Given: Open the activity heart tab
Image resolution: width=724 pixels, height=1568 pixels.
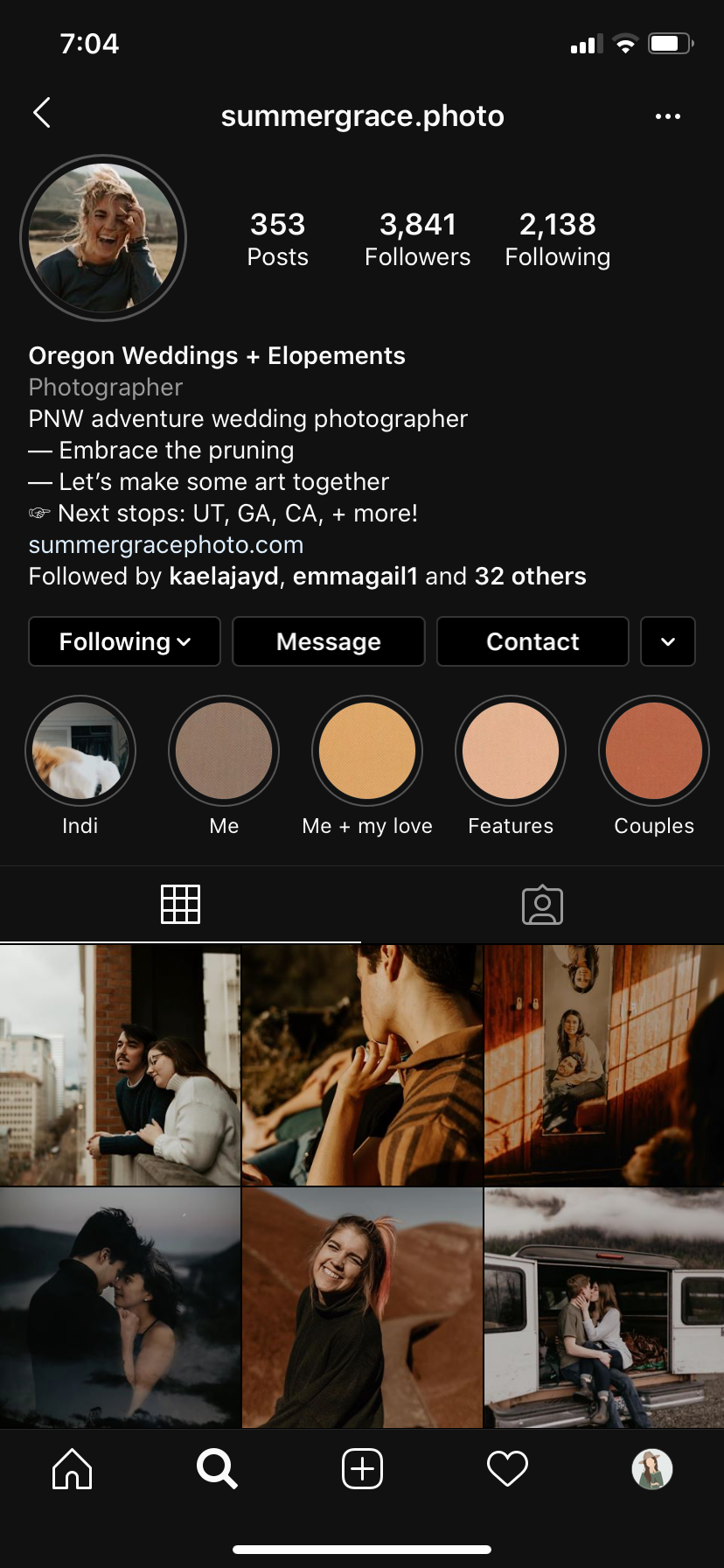Looking at the screenshot, I should pyautogui.click(x=507, y=1468).
